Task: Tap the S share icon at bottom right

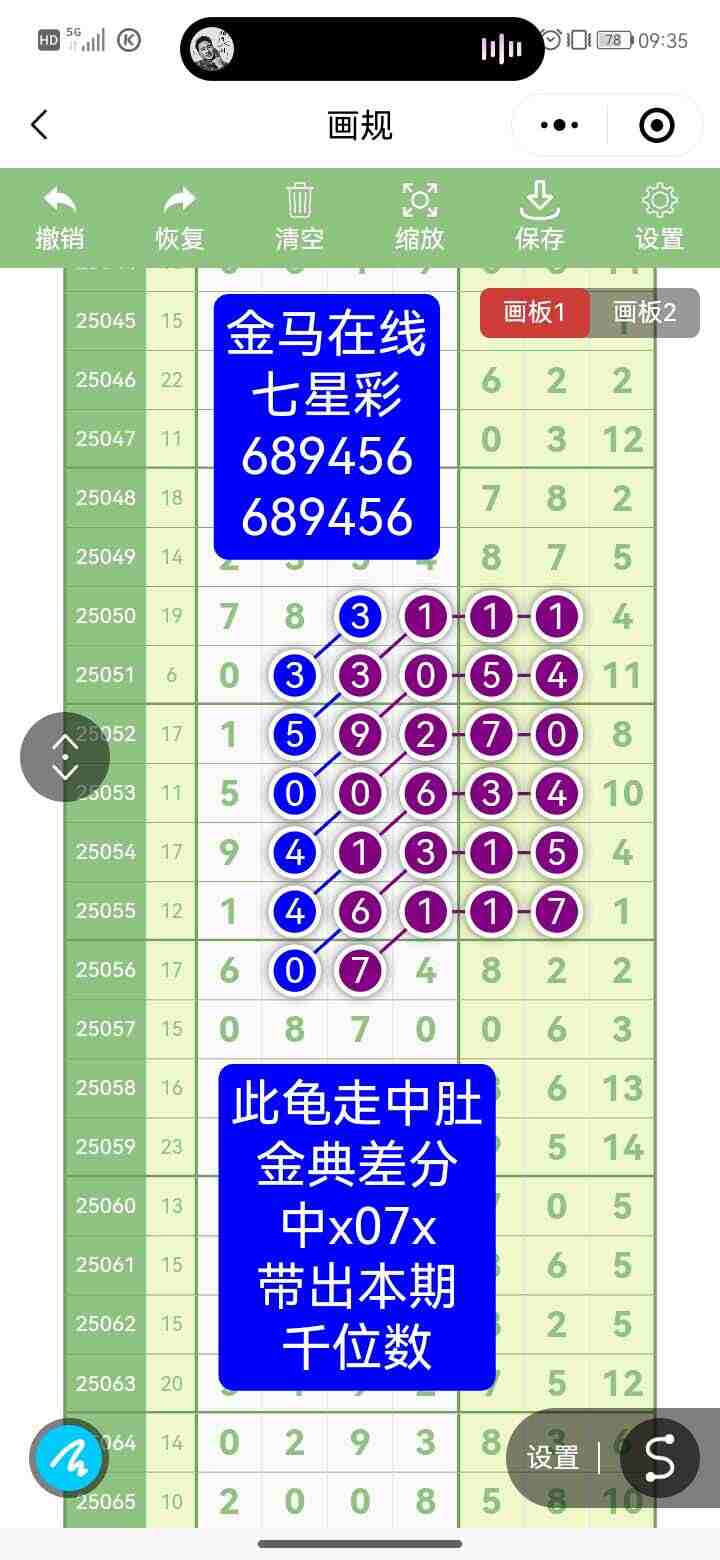Action: (x=659, y=1458)
